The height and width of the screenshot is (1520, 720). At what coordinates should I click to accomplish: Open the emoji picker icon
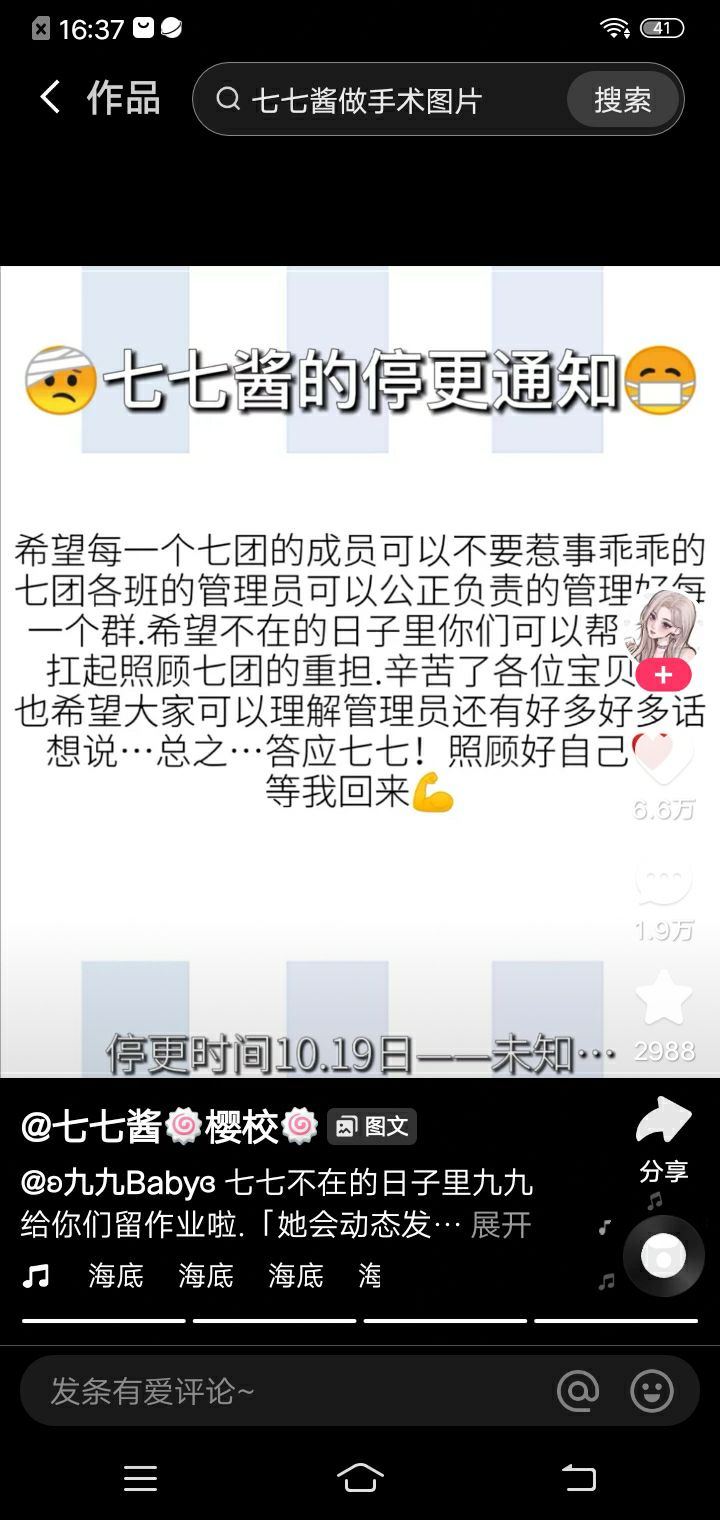tap(652, 1391)
